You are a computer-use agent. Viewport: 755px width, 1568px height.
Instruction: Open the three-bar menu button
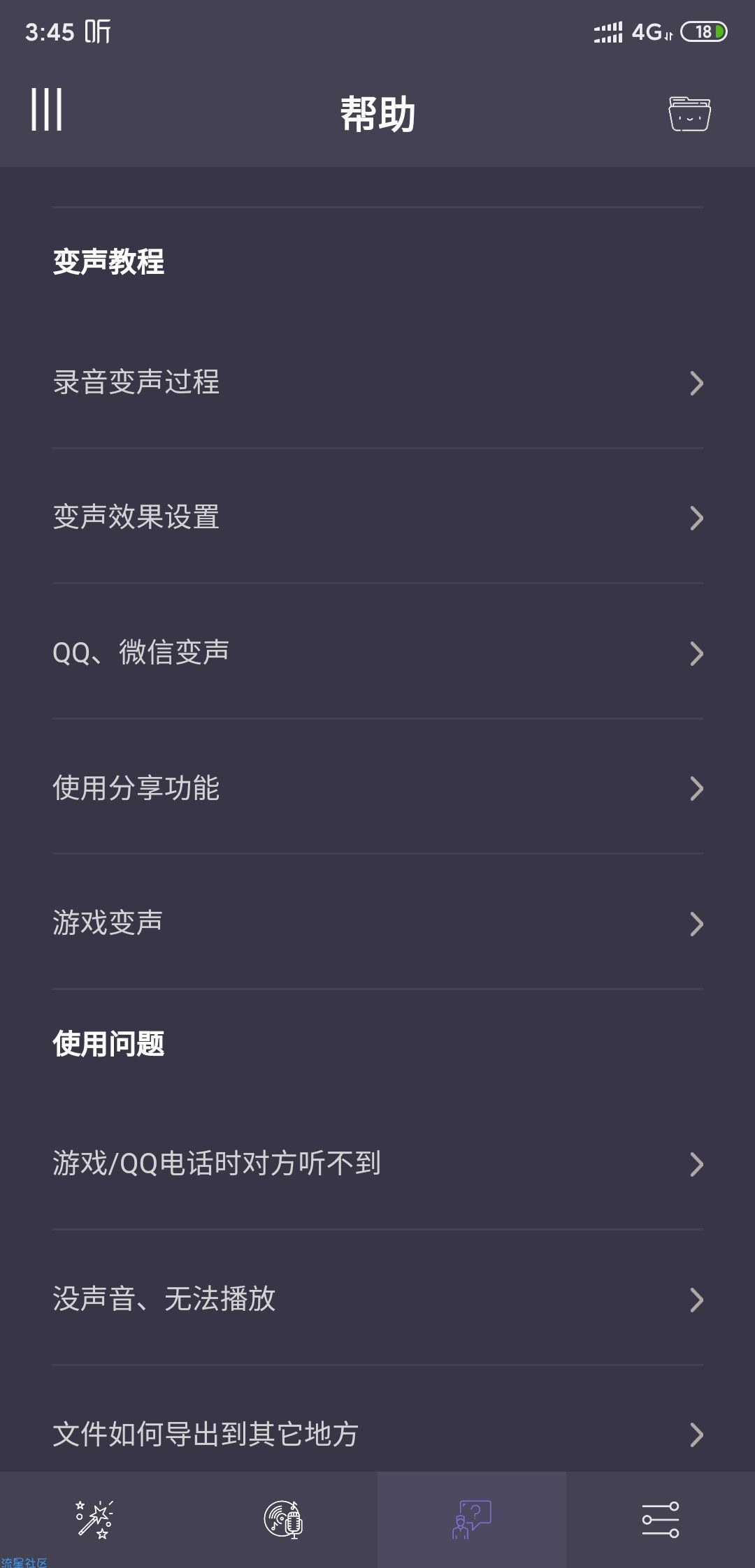point(47,110)
